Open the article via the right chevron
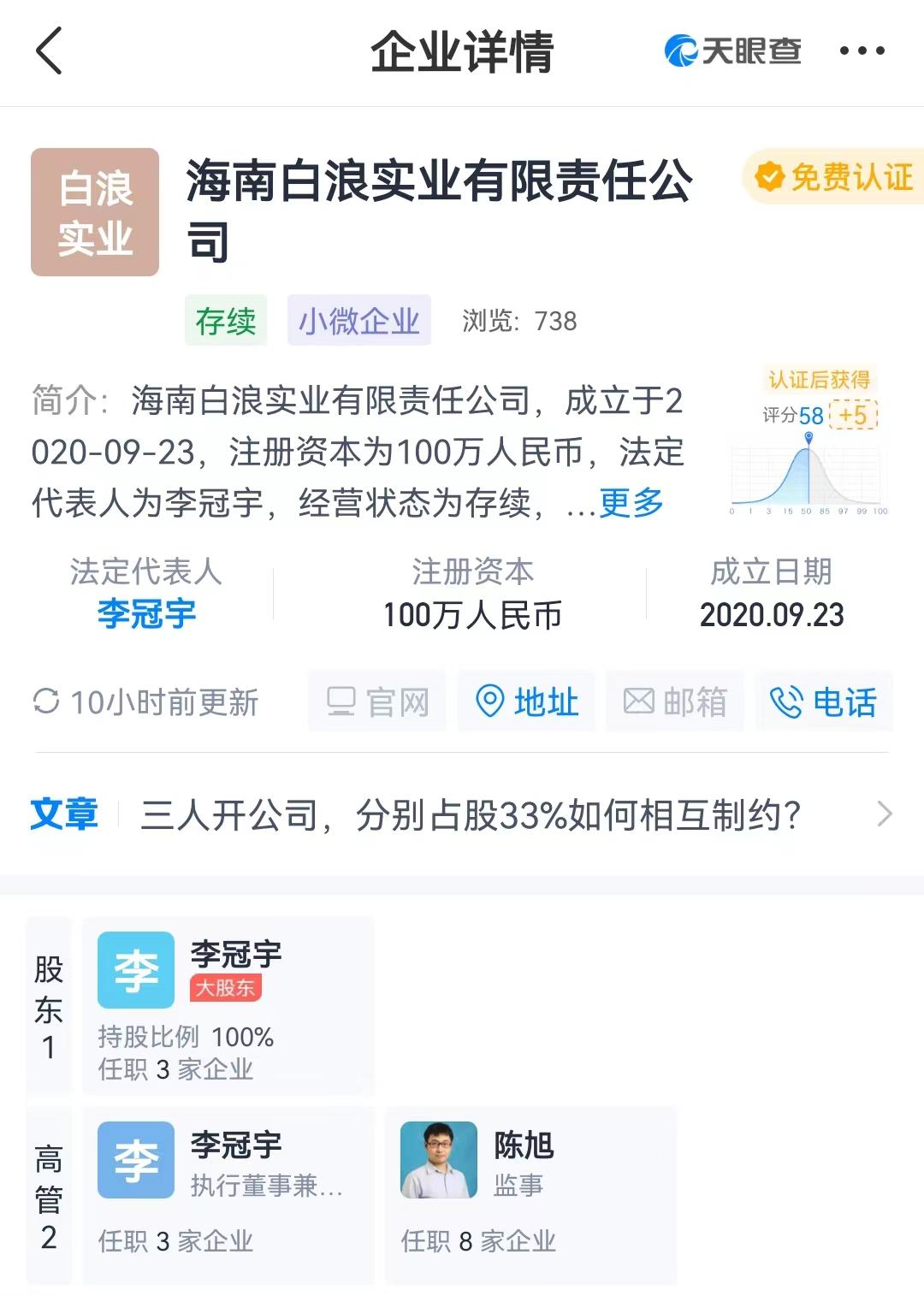 click(x=885, y=814)
